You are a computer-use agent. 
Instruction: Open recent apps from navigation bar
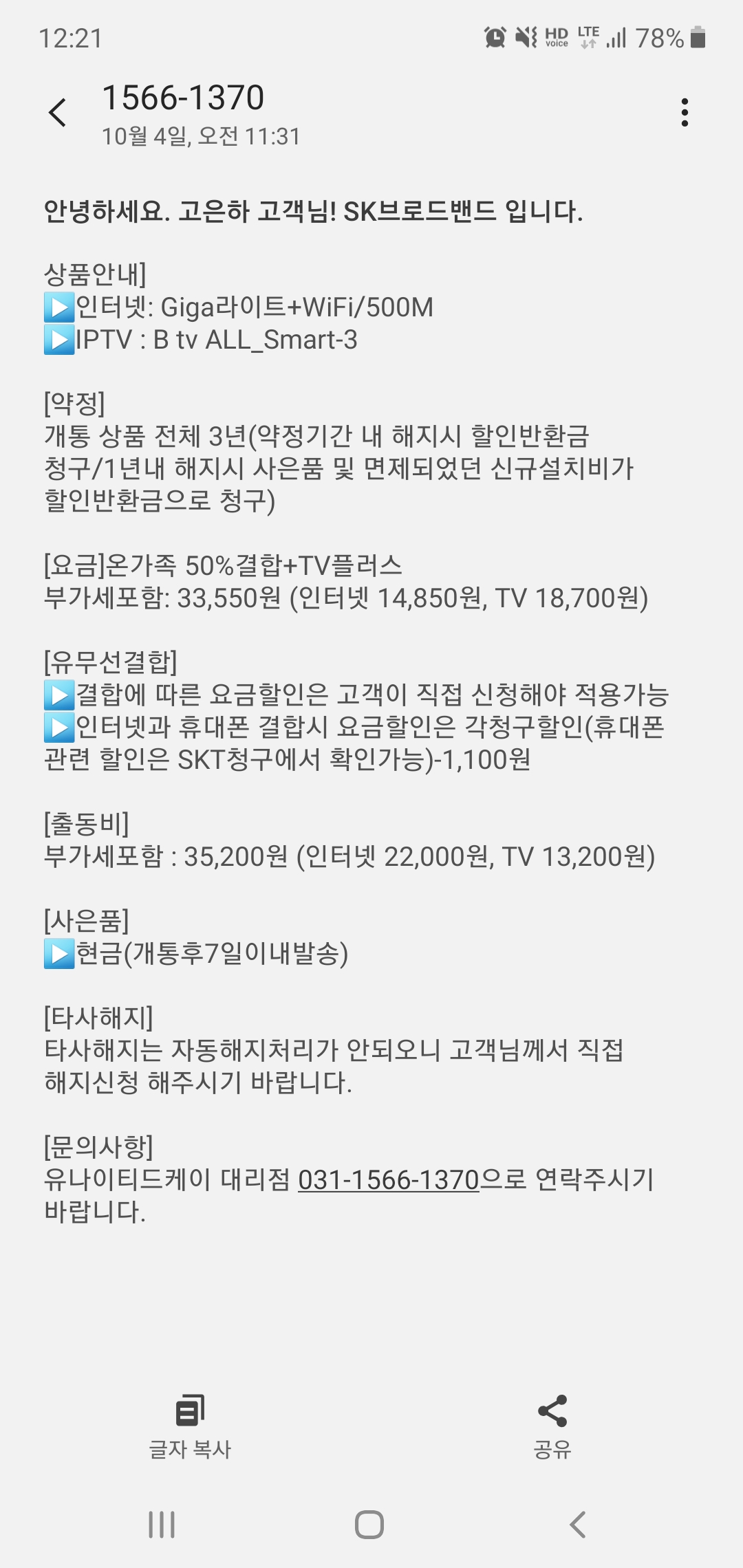coord(162,1525)
